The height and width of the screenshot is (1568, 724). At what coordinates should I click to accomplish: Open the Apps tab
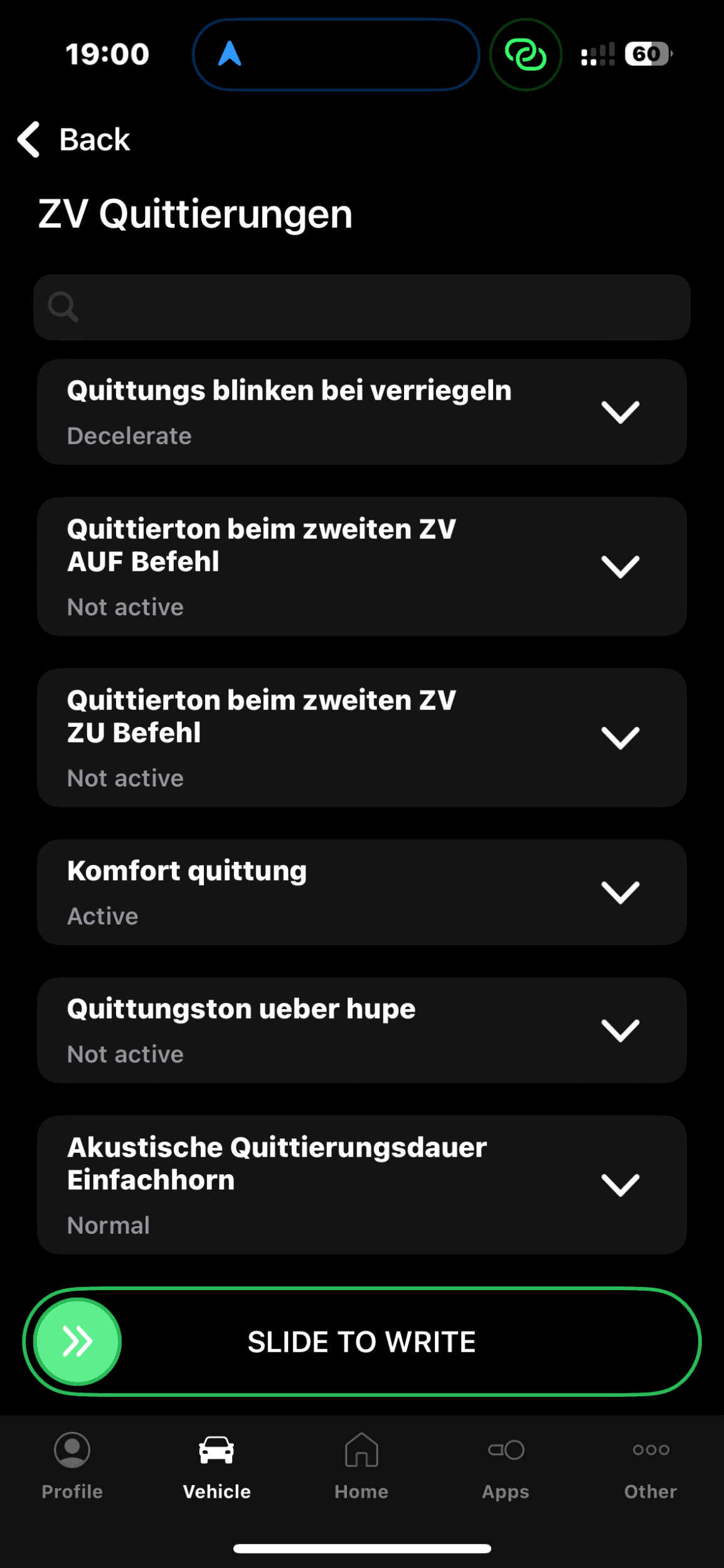point(506,1466)
